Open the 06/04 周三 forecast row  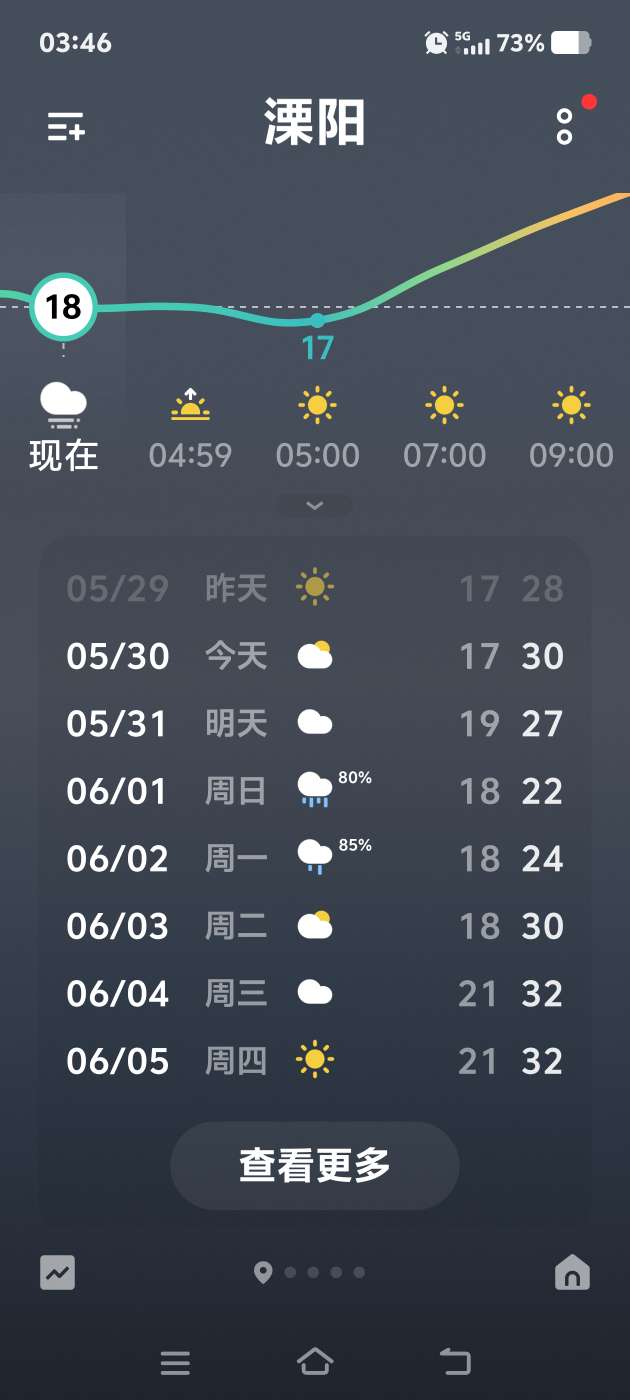tap(315, 994)
